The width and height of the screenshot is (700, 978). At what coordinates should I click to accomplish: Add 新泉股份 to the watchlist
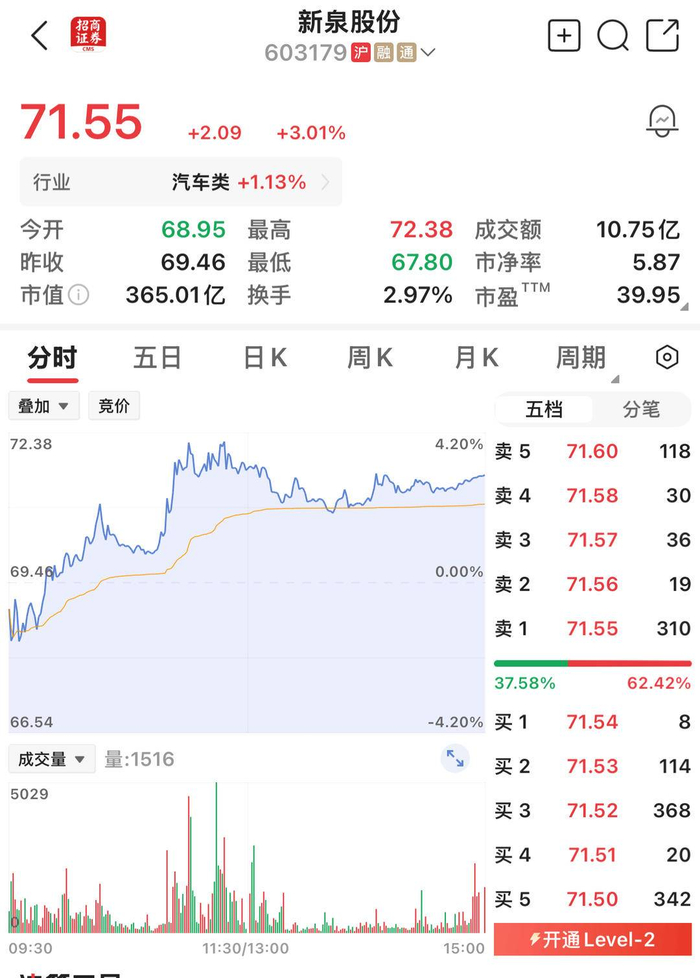click(564, 36)
